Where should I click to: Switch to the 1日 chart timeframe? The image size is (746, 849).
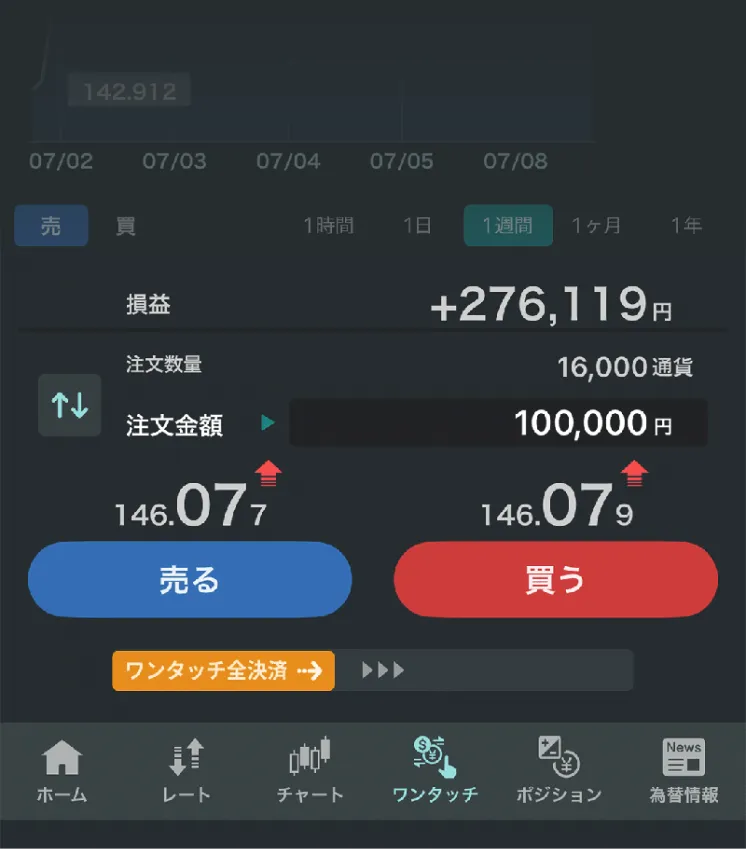point(417,225)
